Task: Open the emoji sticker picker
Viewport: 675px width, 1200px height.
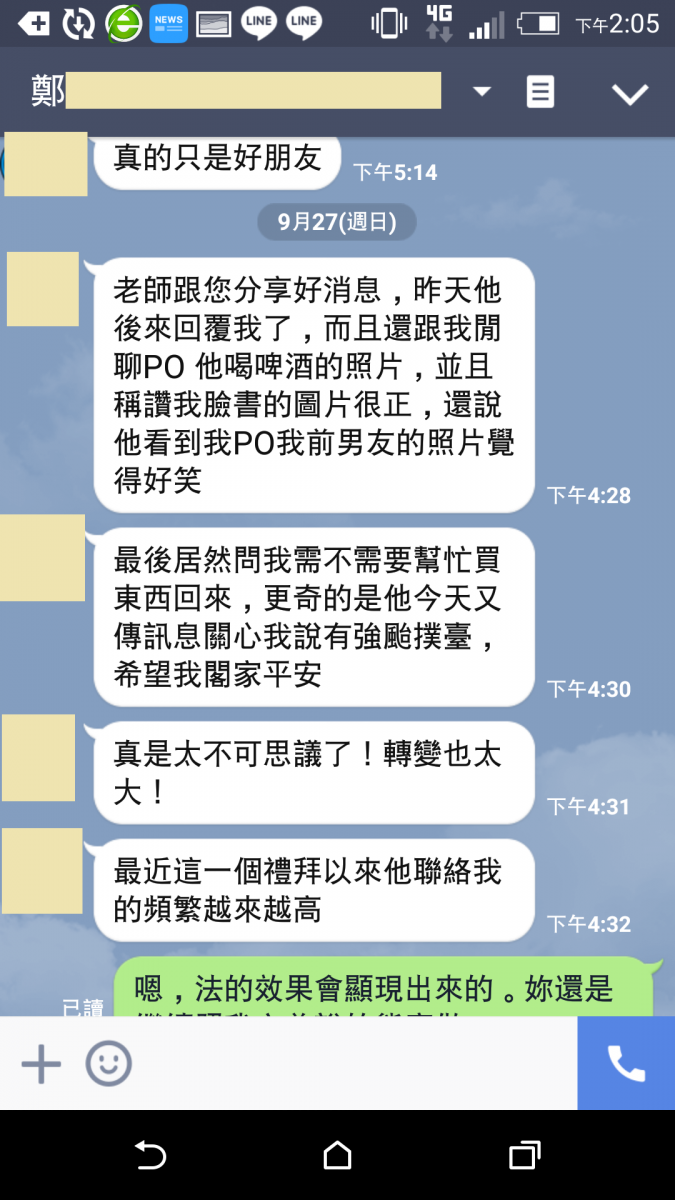Action: [108, 1064]
